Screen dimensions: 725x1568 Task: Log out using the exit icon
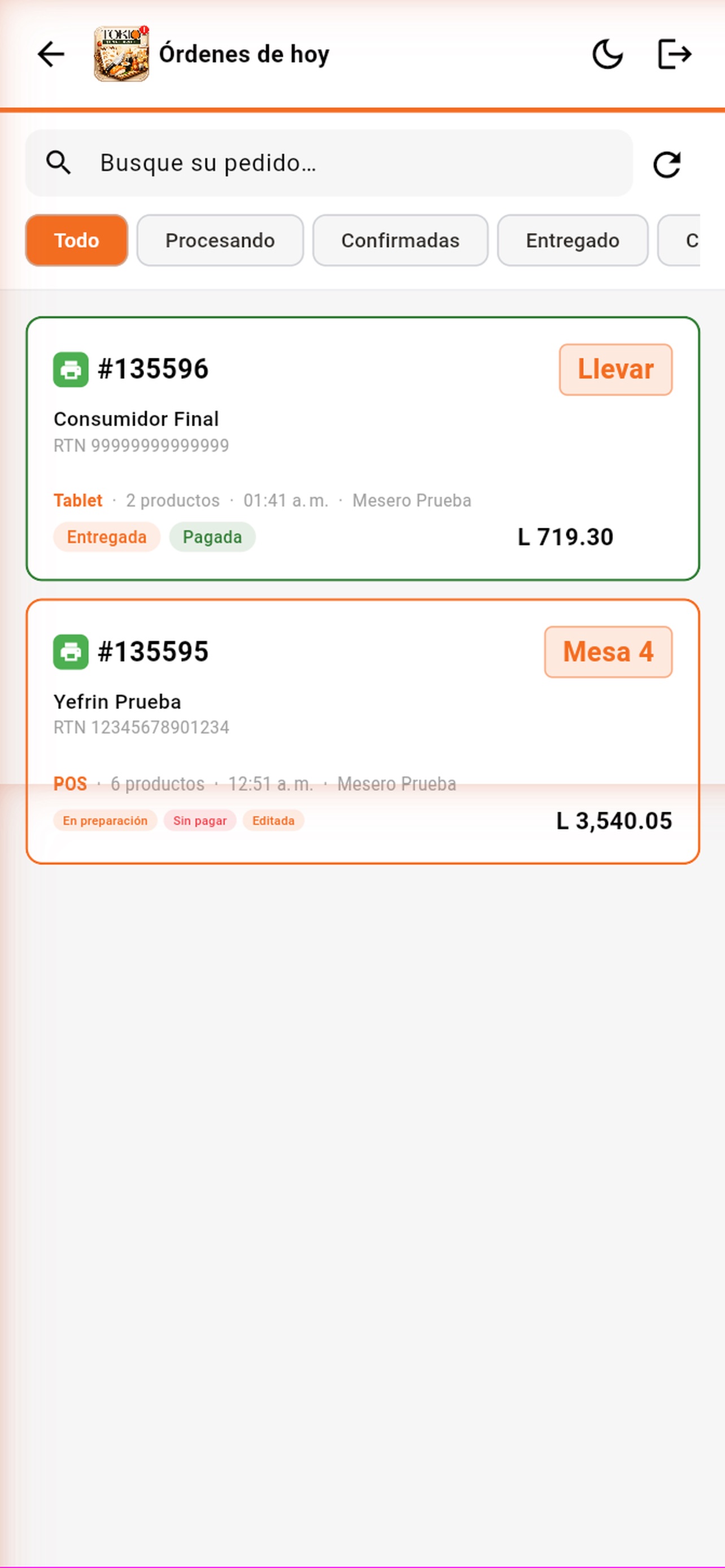675,54
